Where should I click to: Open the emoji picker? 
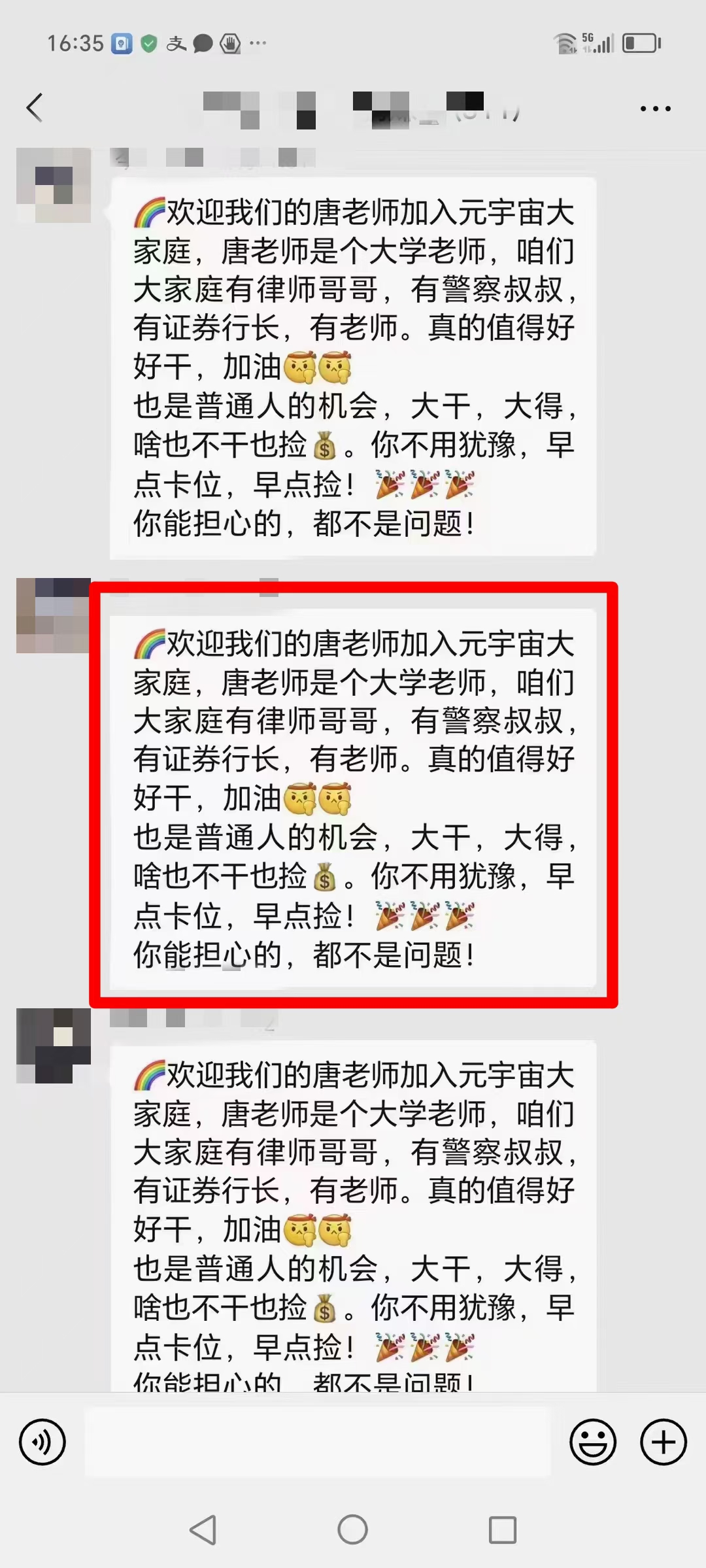[x=592, y=1442]
